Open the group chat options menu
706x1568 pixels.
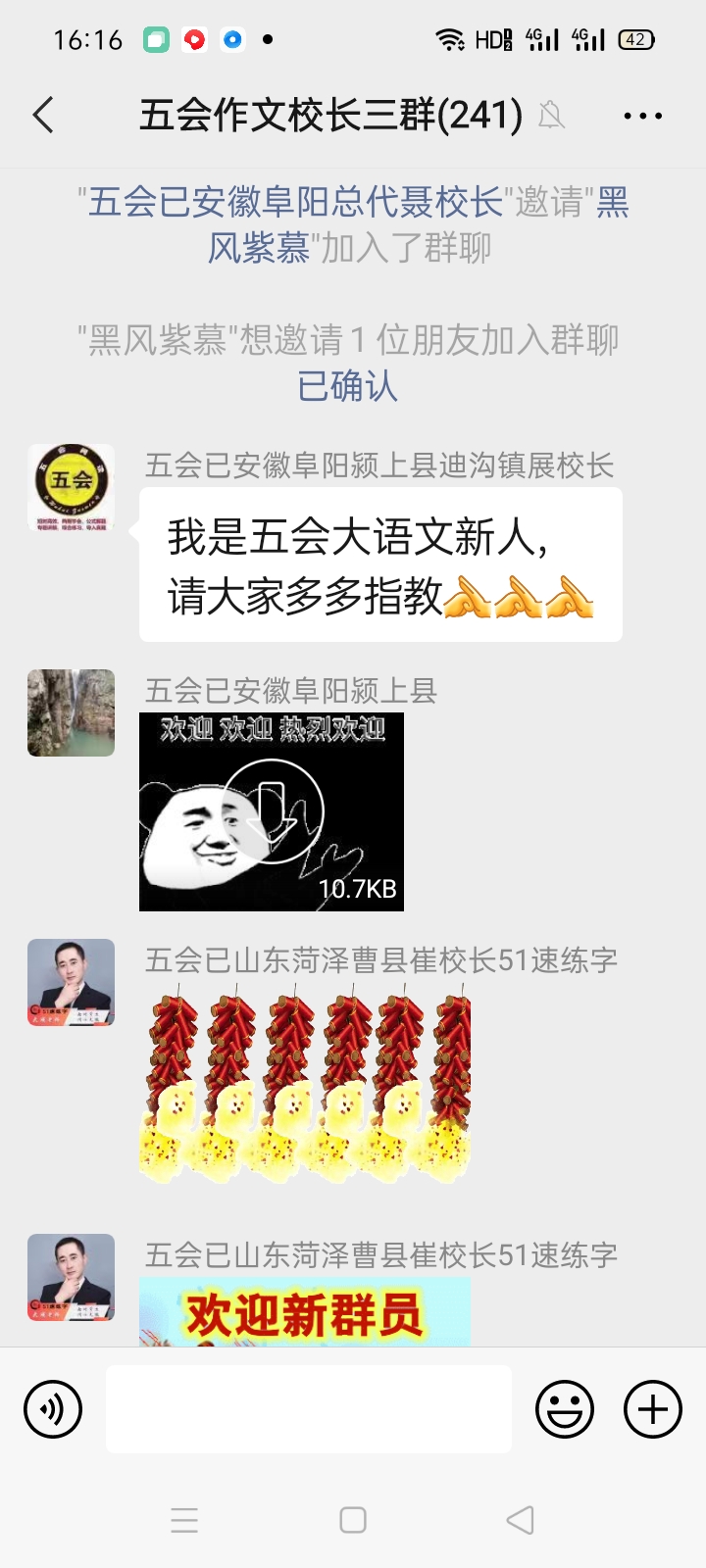tap(642, 116)
